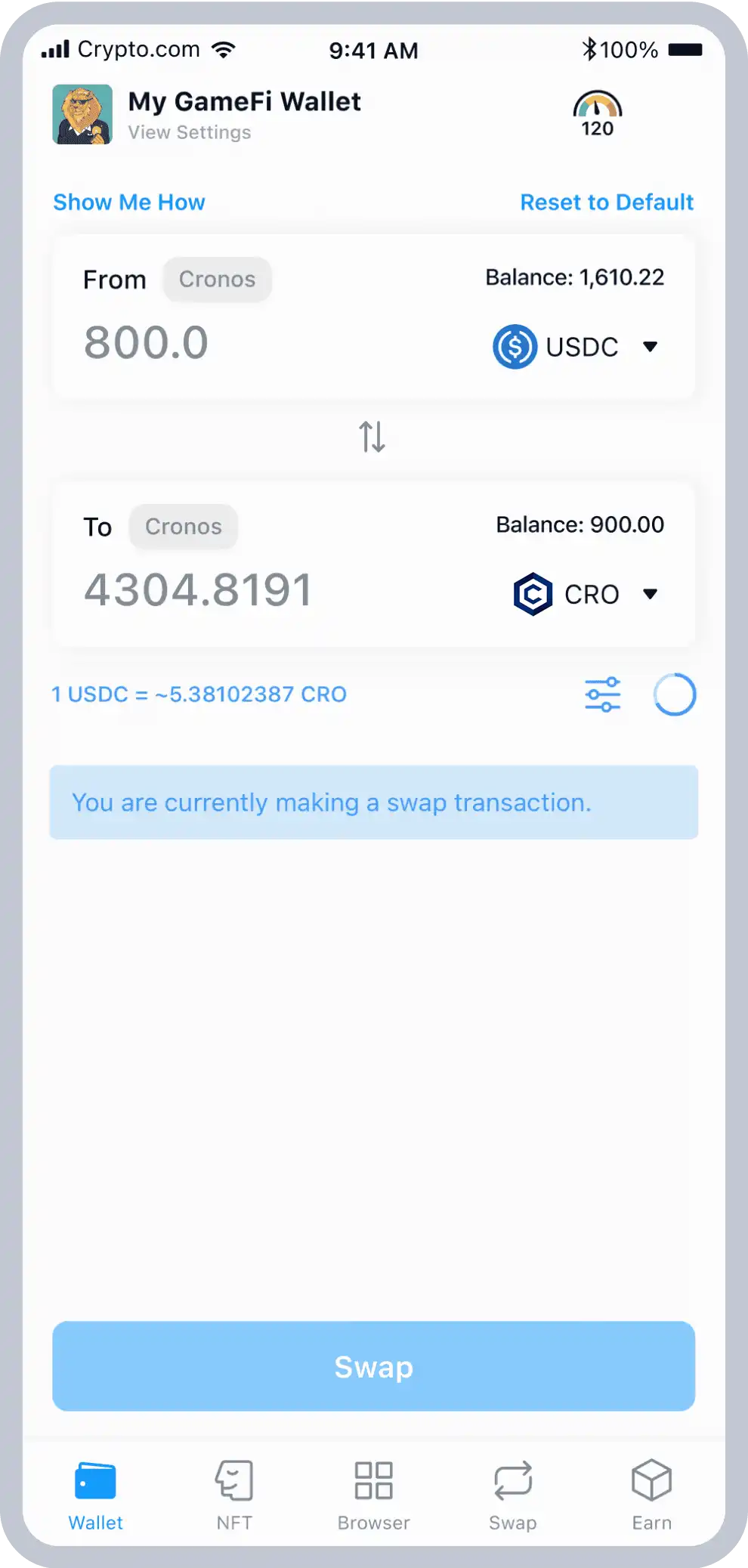Edit the To amount 4304.8191

tap(198, 589)
